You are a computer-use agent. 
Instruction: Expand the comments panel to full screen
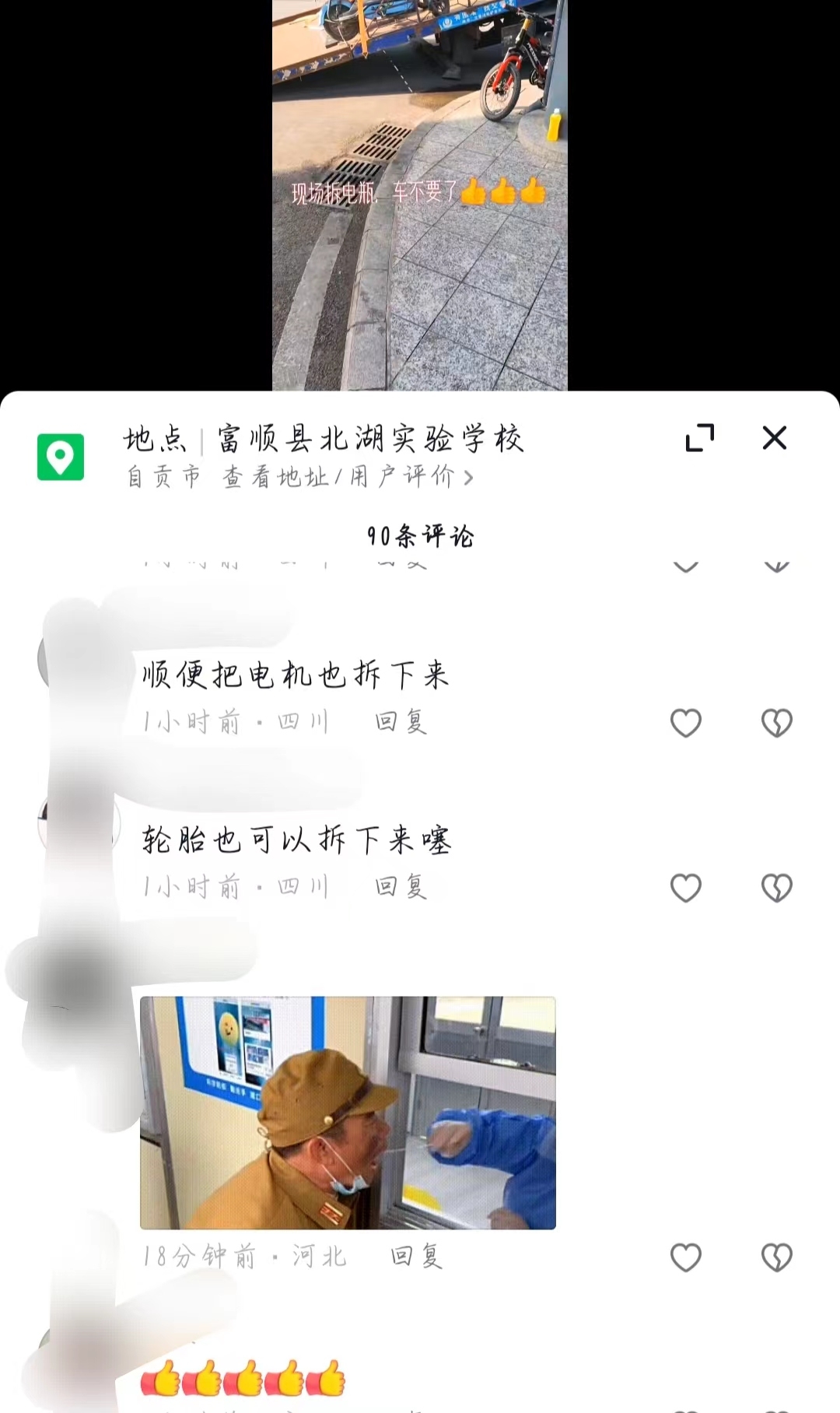700,438
